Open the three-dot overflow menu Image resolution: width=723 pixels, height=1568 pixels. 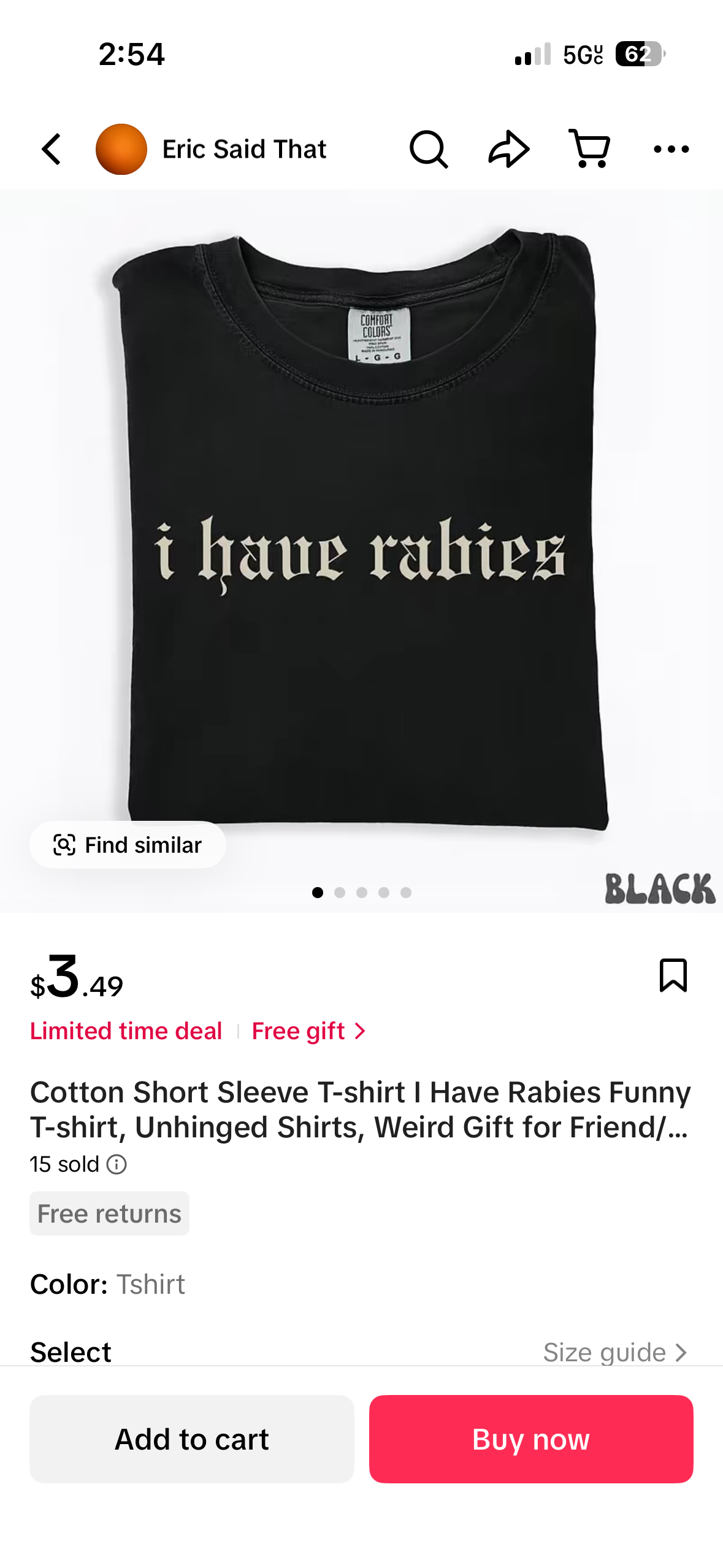click(671, 149)
